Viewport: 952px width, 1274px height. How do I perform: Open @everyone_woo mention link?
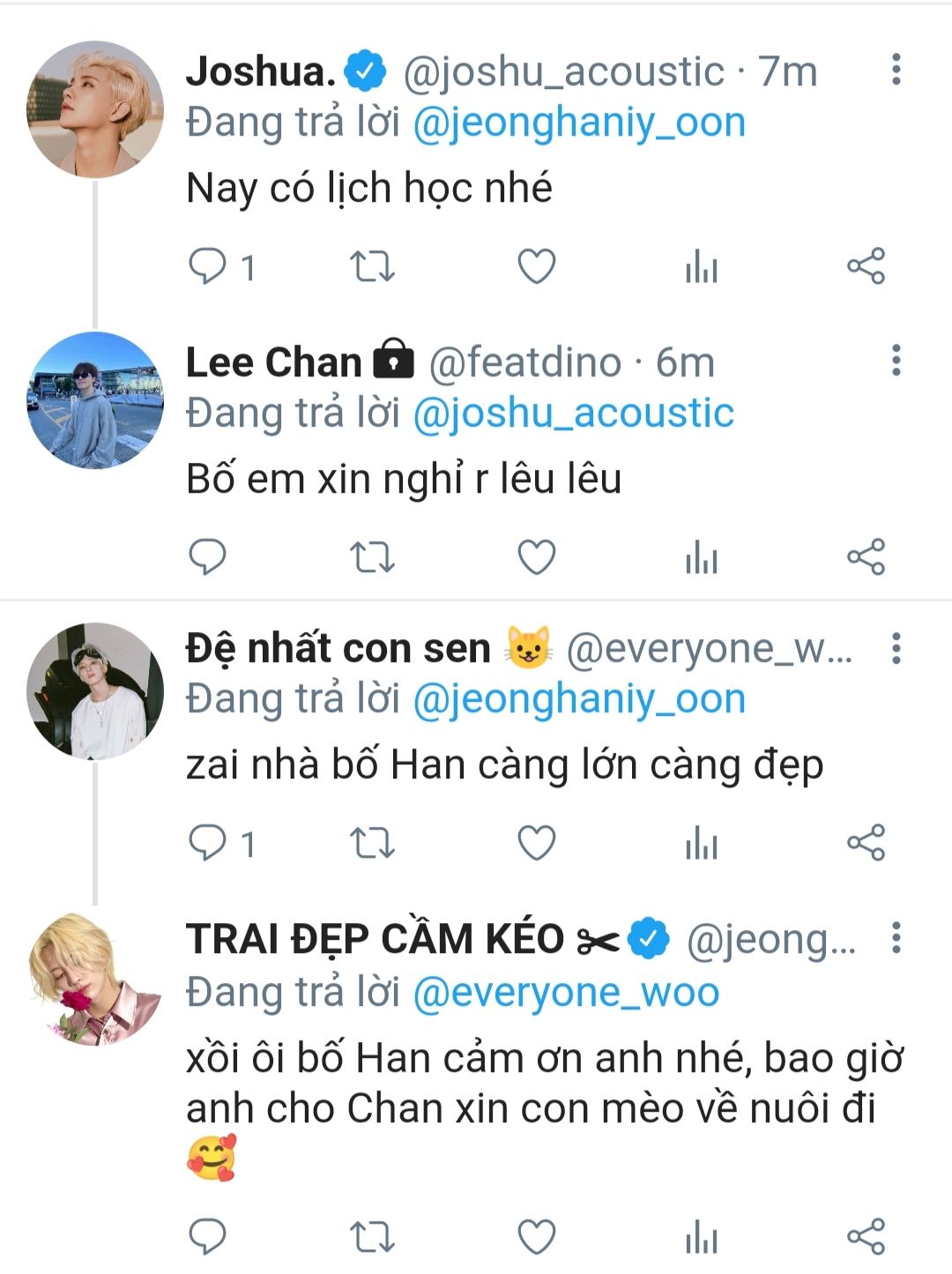coord(566,993)
